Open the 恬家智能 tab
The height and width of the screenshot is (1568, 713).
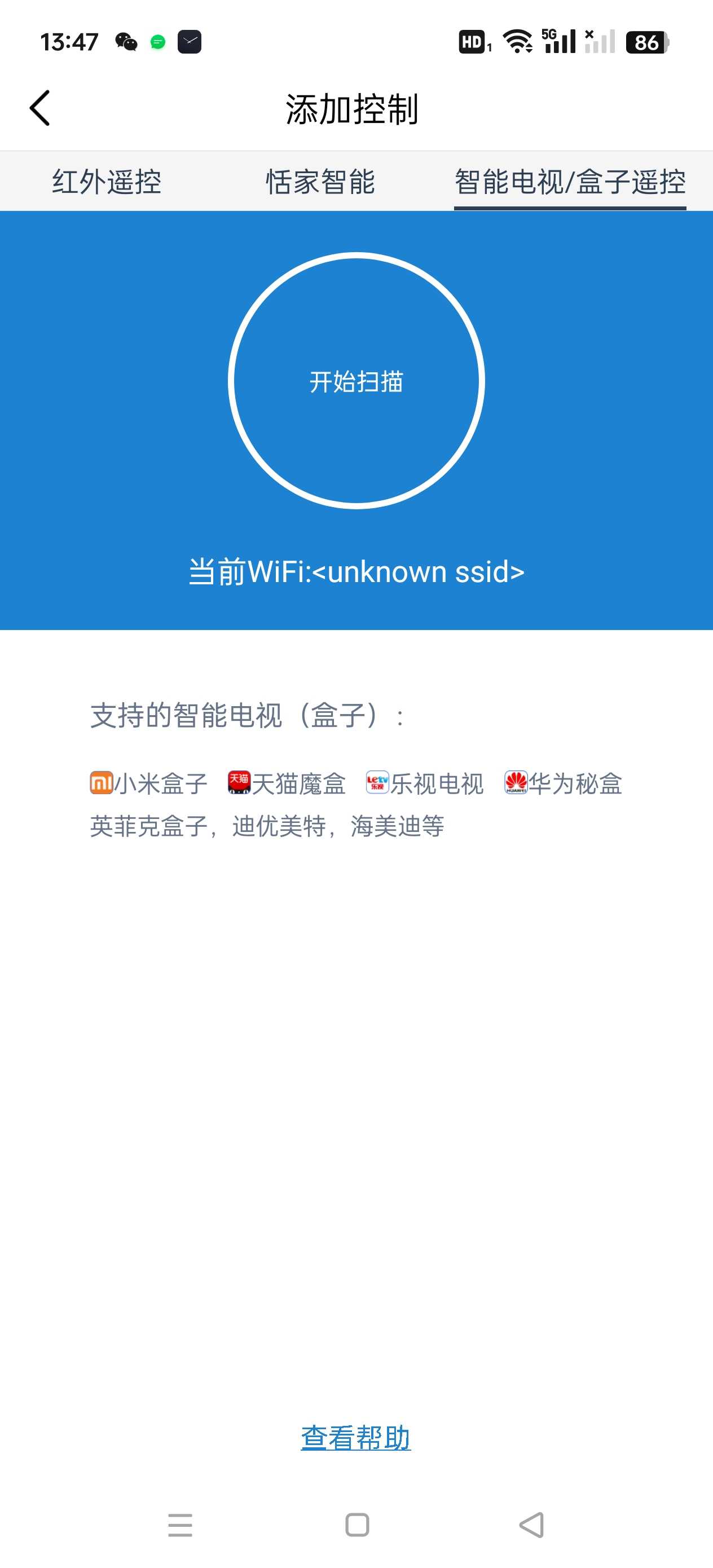pos(320,182)
